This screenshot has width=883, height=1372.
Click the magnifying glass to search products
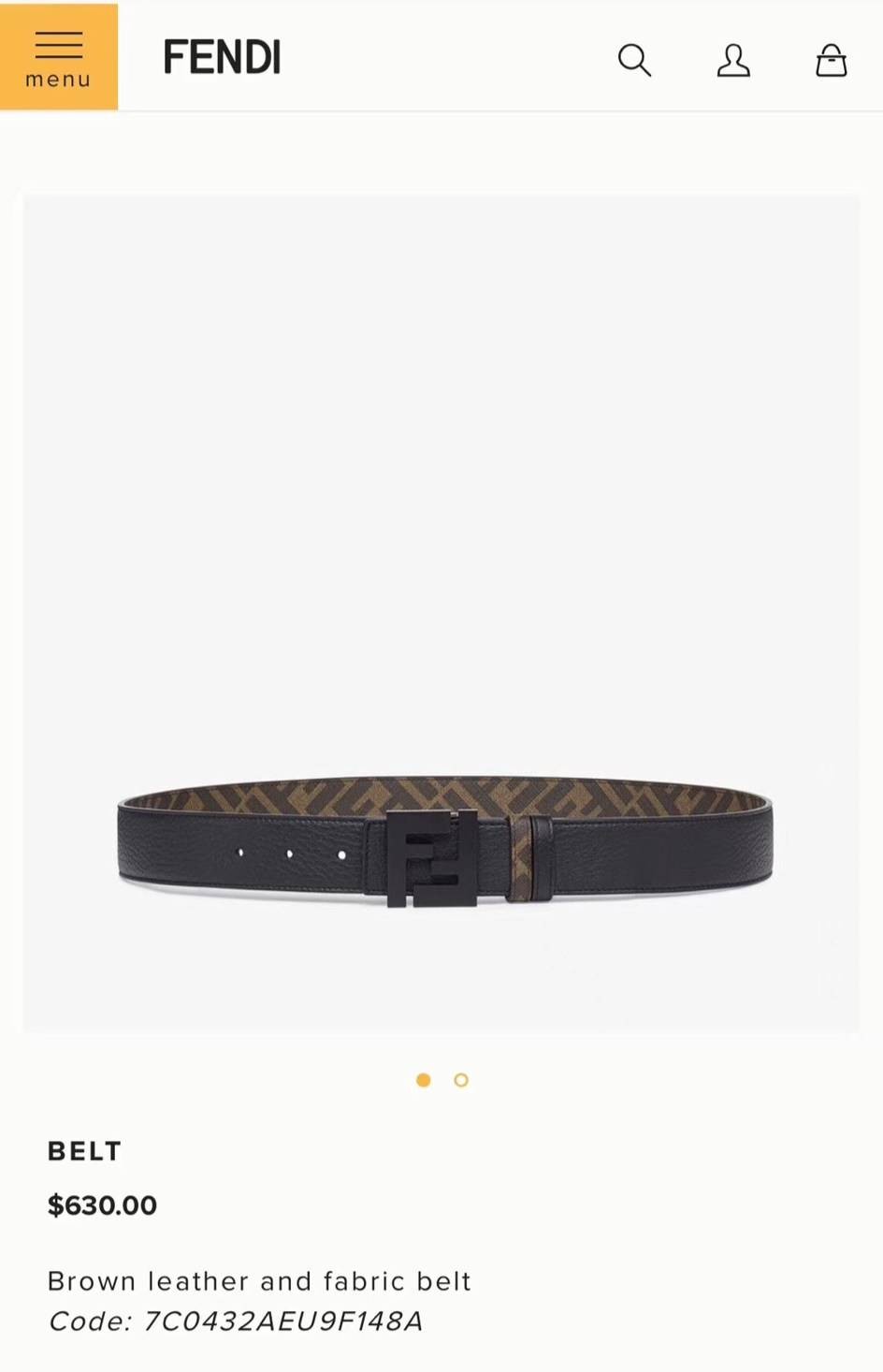pos(634,60)
